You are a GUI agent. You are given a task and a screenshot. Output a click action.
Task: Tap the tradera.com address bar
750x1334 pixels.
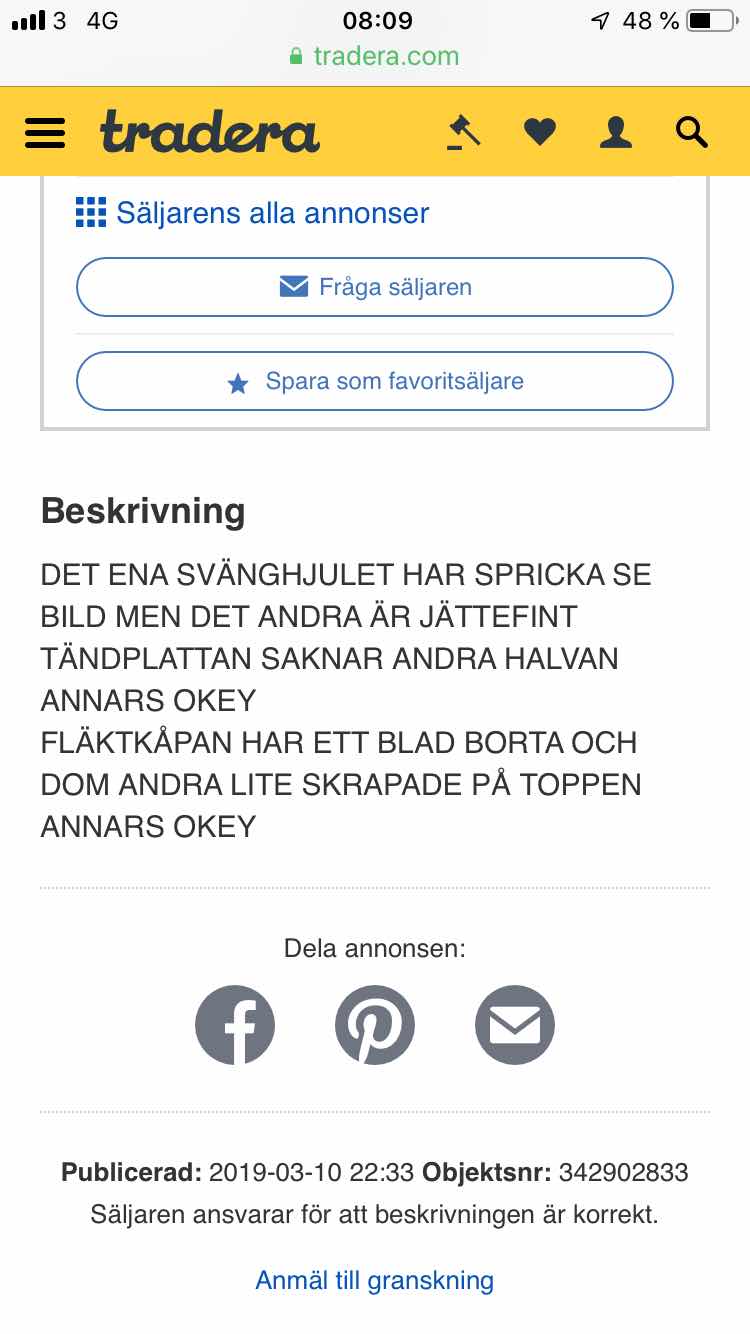click(x=375, y=56)
